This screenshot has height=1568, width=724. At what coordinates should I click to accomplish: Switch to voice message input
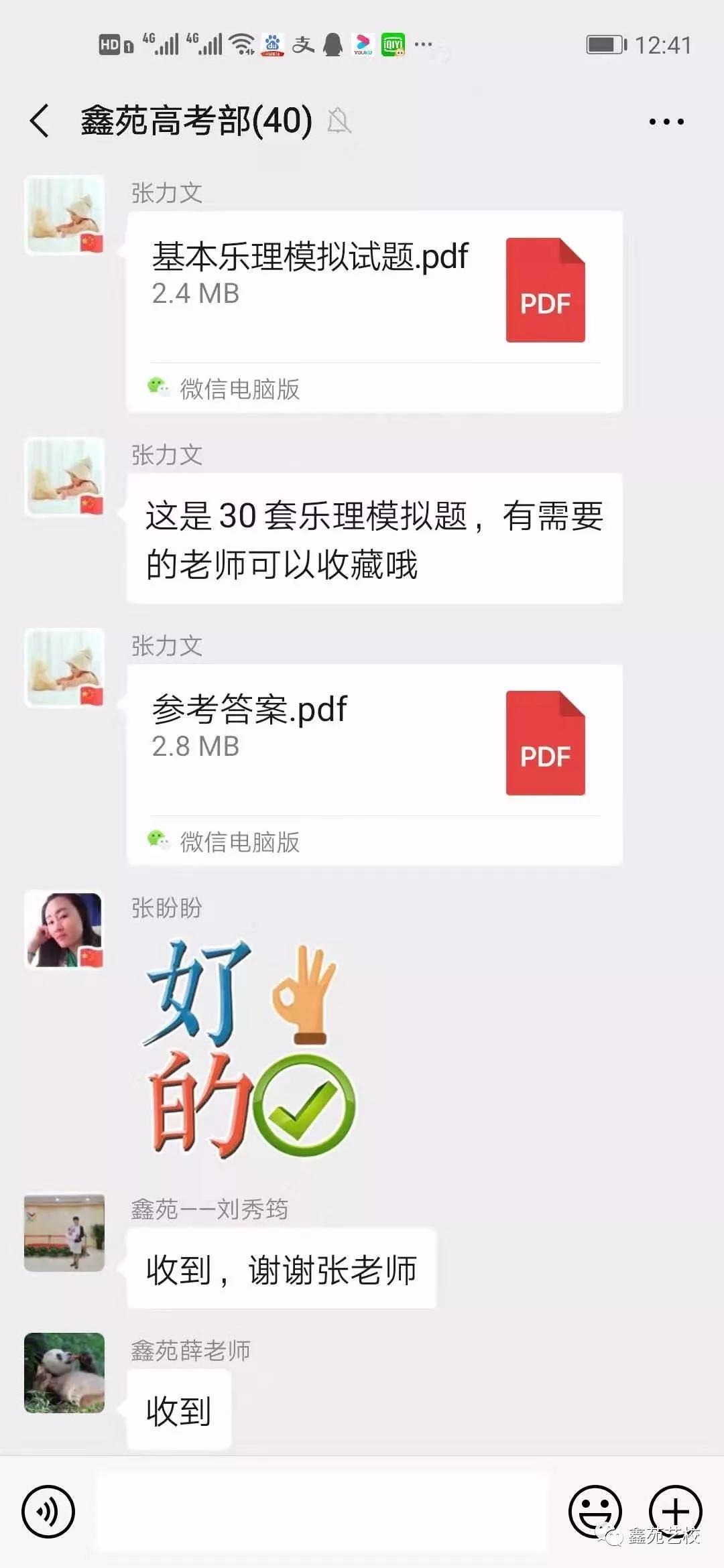[48, 1512]
